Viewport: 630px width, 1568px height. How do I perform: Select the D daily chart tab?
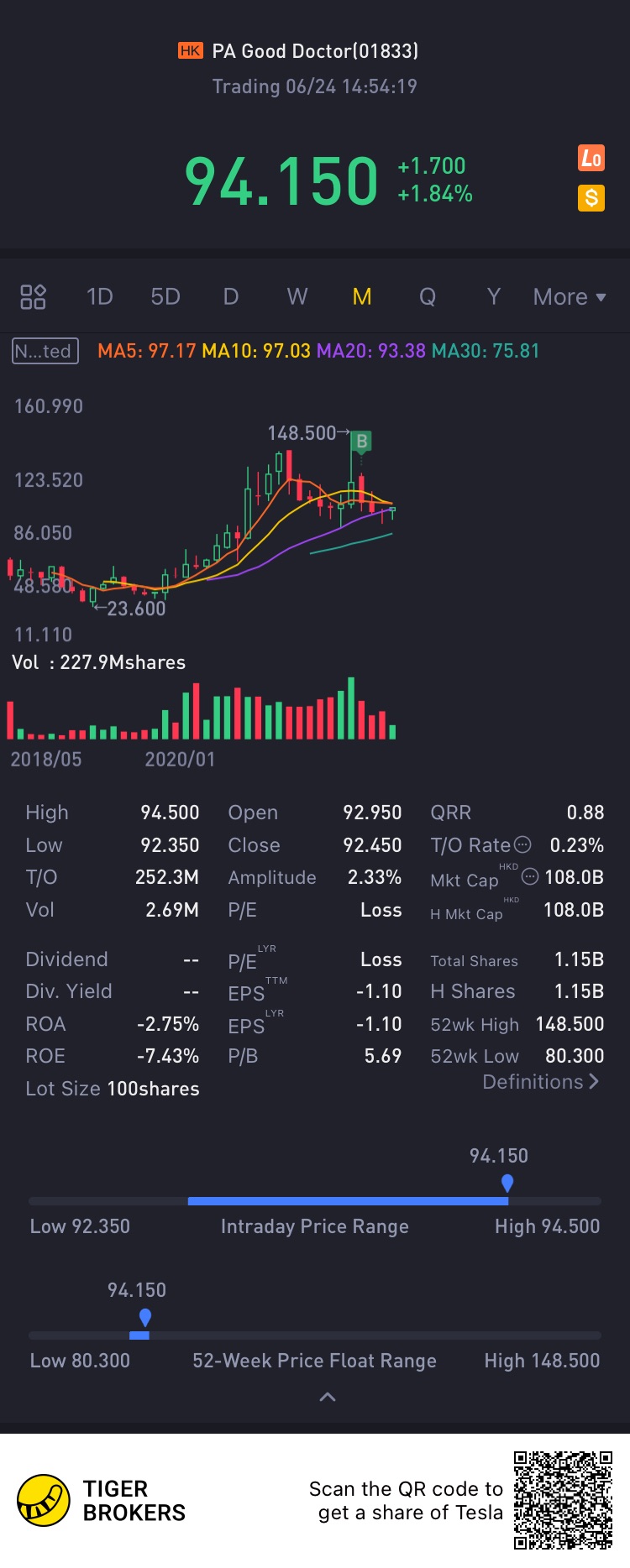(x=231, y=297)
